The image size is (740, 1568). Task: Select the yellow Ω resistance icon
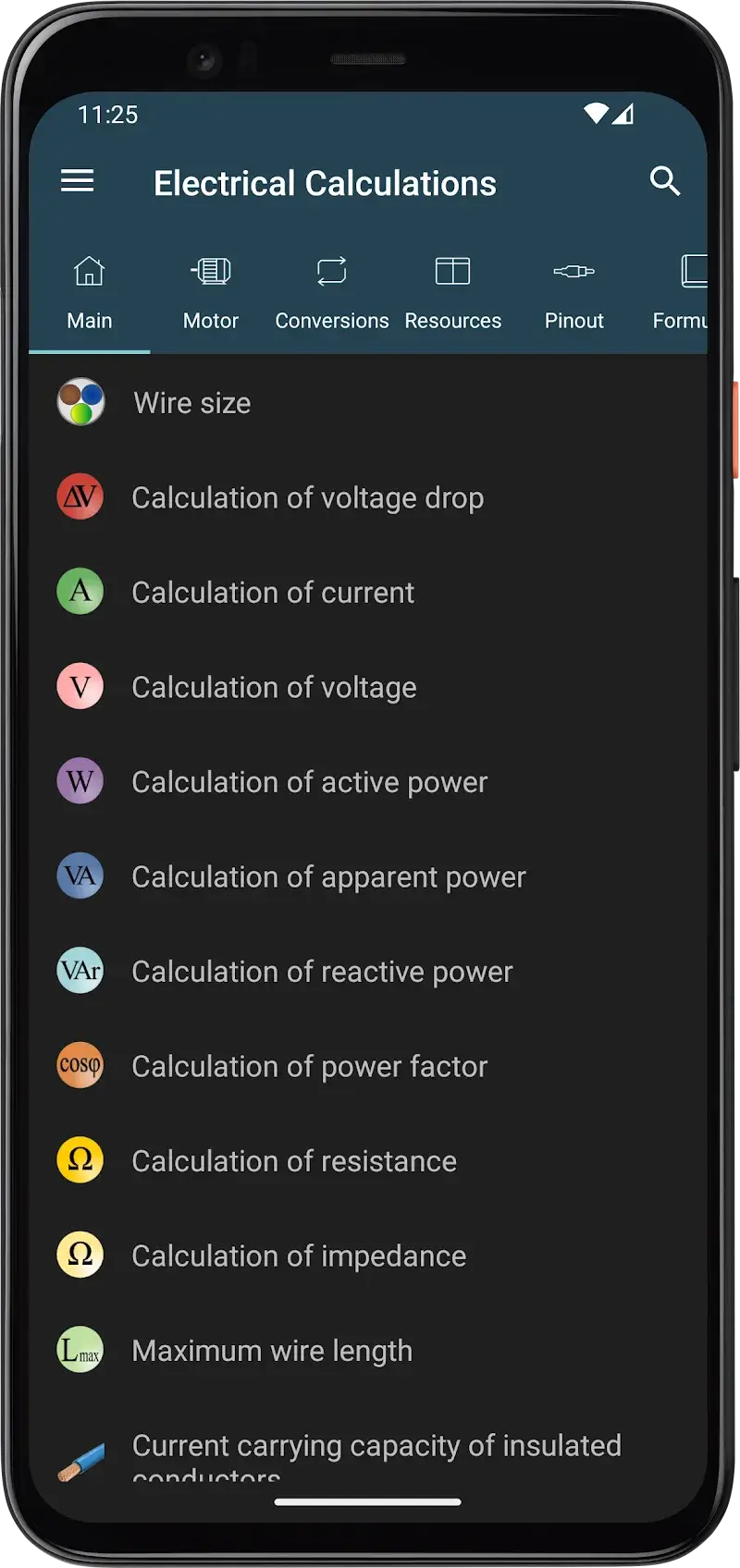80,1160
